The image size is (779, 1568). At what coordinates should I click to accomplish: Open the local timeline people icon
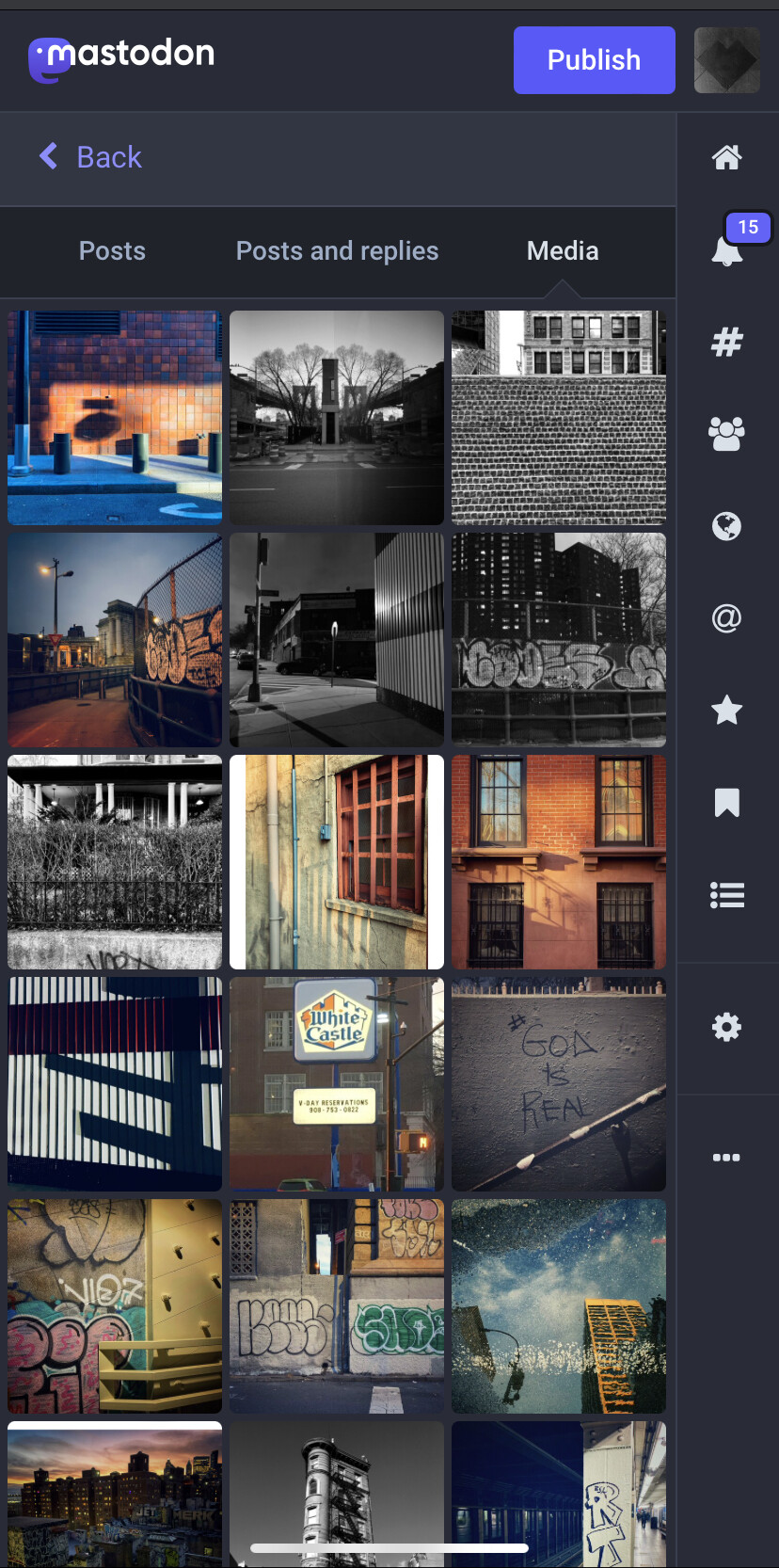(726, 434)
